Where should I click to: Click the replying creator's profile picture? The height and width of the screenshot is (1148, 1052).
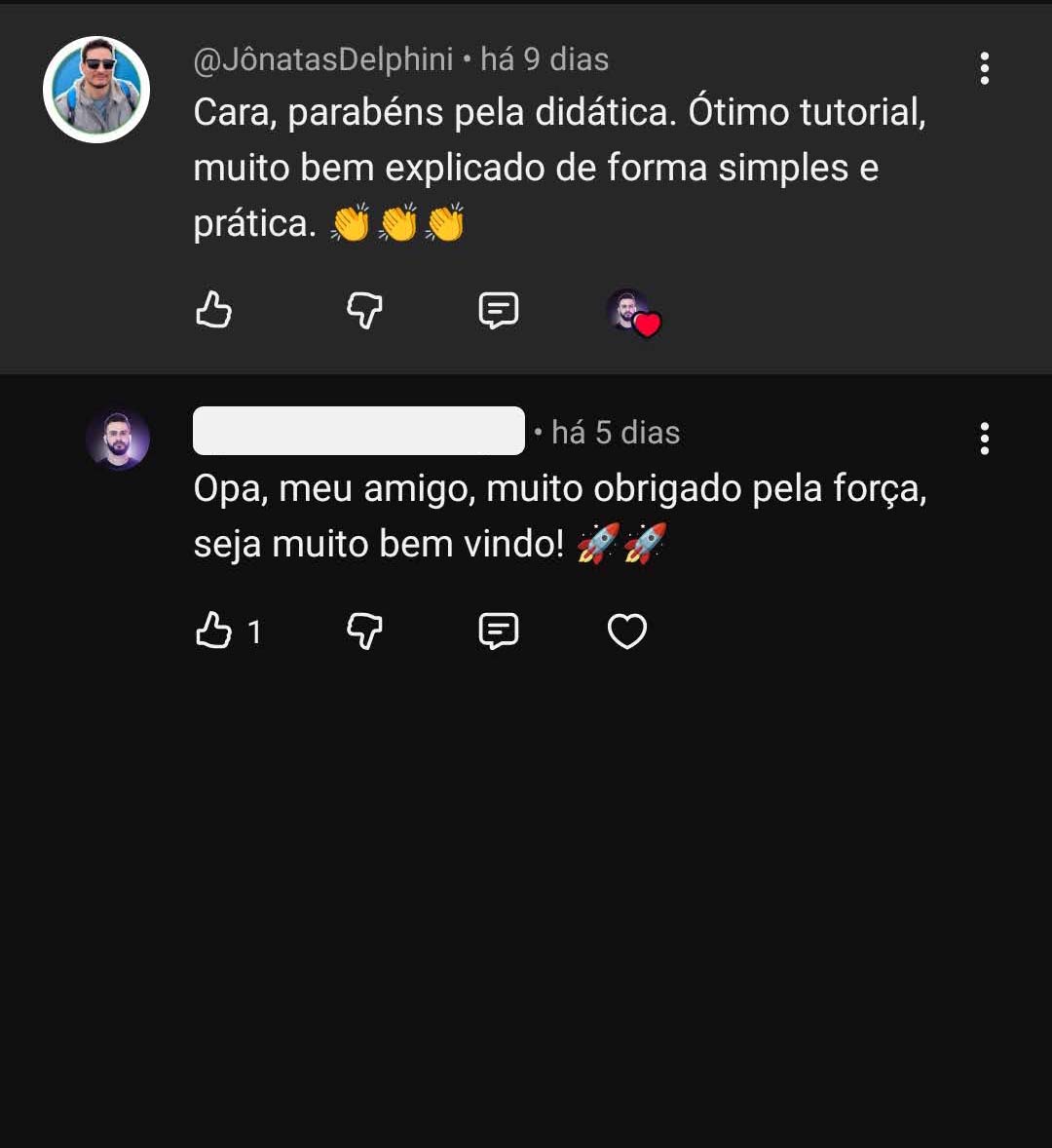tap(118, 440)
